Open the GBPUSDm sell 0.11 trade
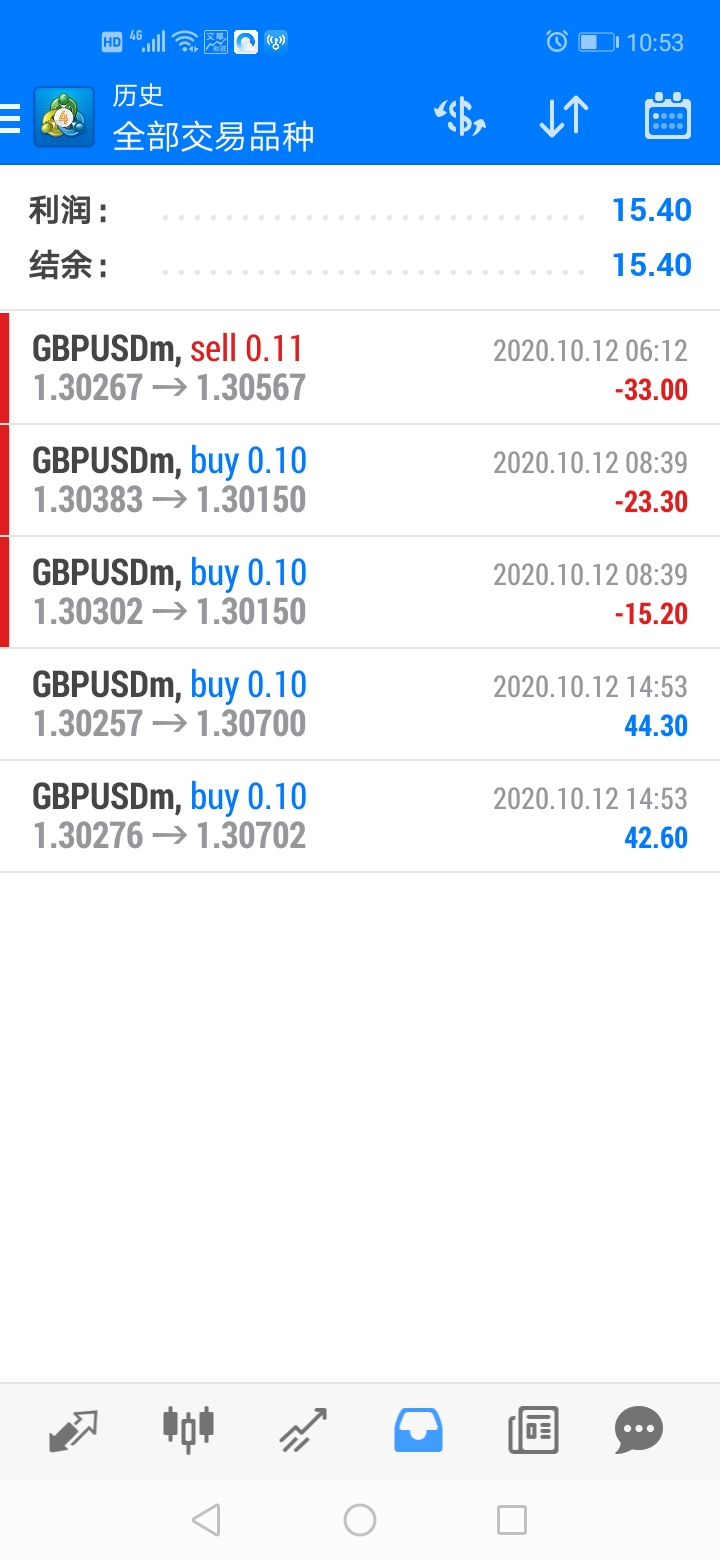Screen dimensions: 720x1560 pyautogui.click(x=360, y=368)
